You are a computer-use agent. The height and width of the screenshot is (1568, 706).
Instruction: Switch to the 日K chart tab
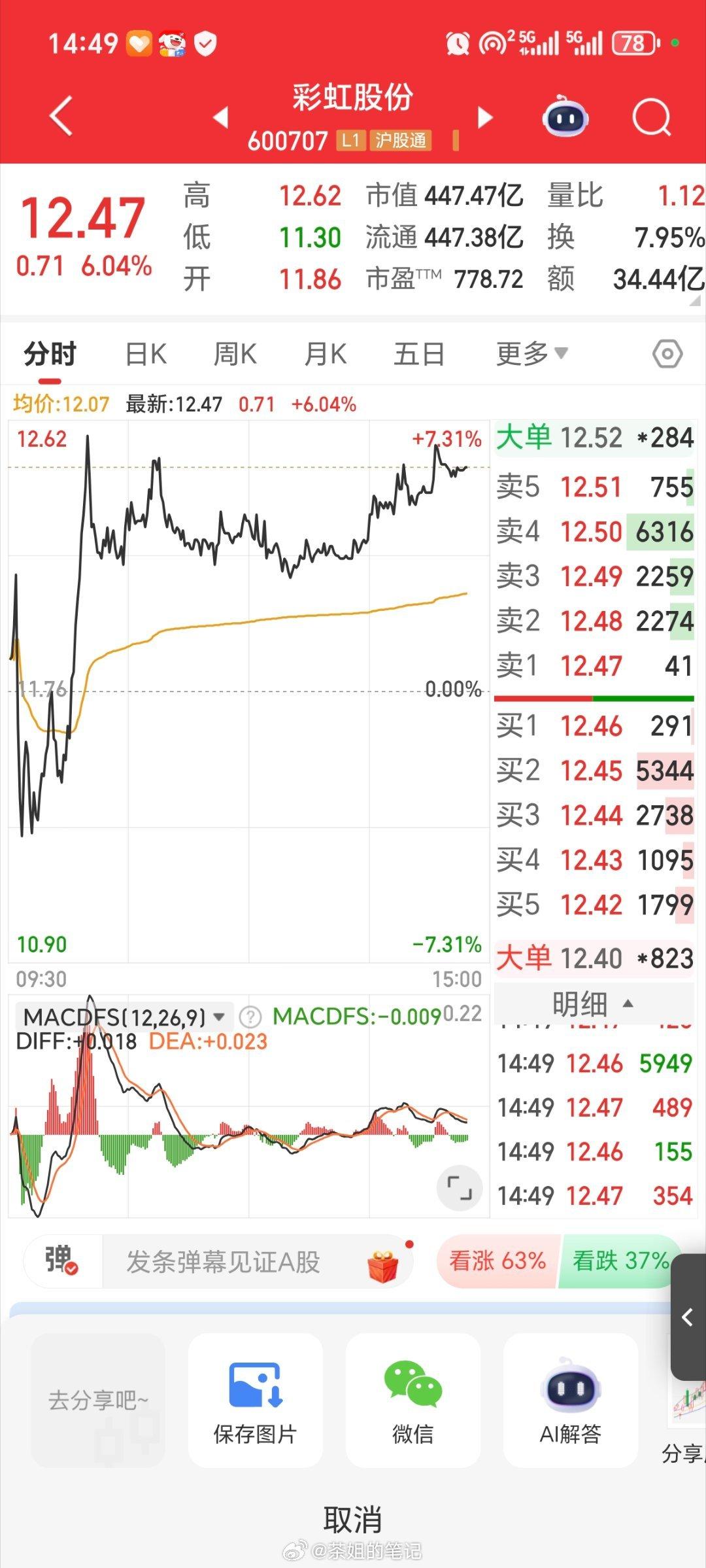point(146,354)
